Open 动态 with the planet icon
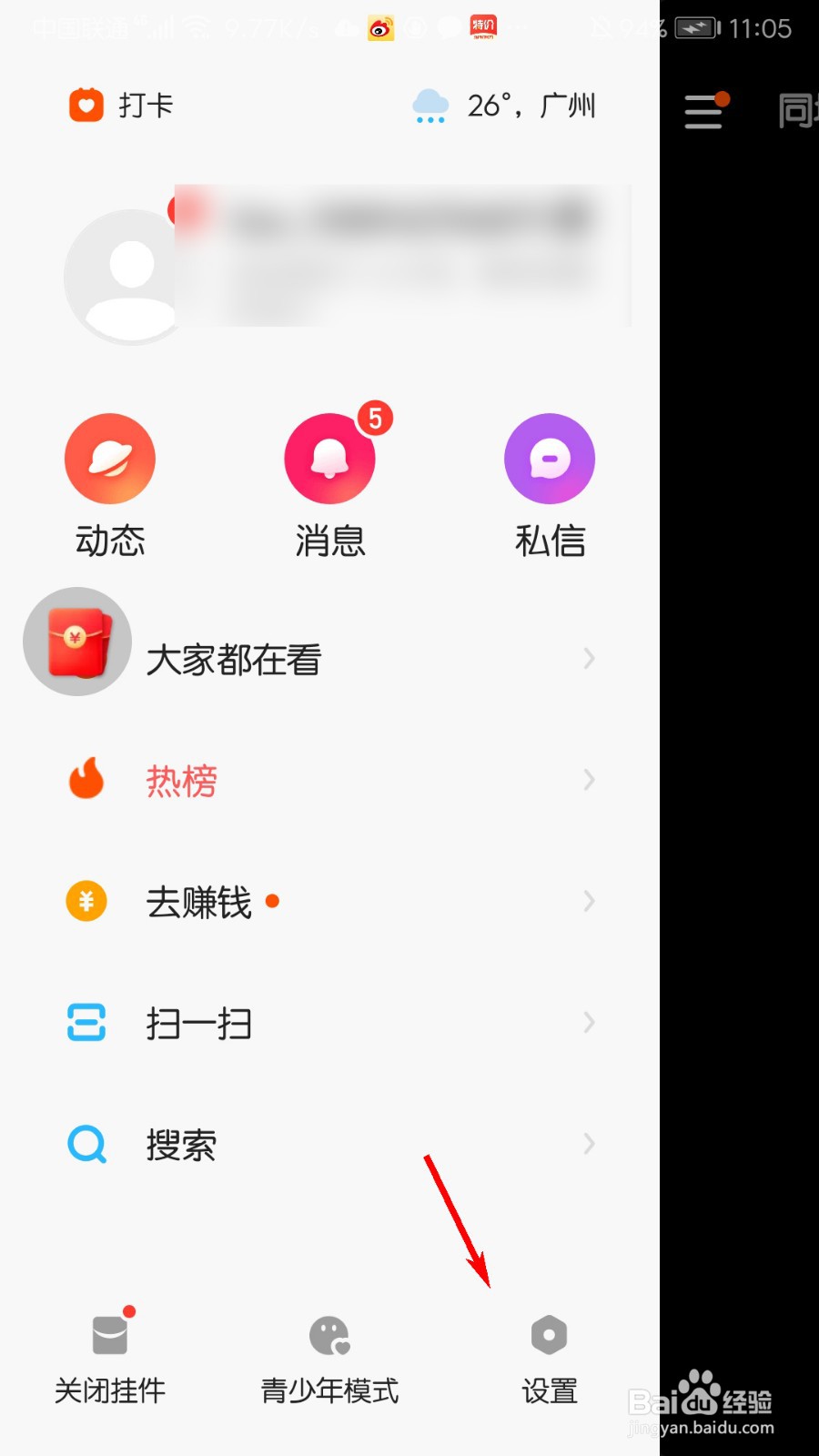Image resolution: width=819 pixels, height=1456 pixels. click(x=109, y=458)
